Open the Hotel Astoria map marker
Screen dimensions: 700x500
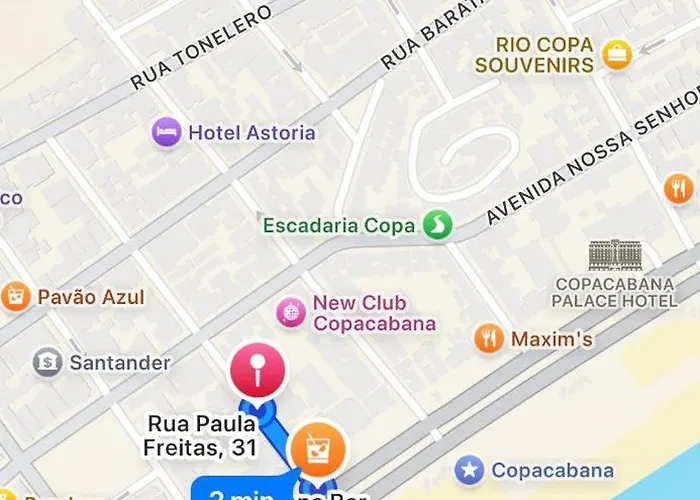click(x=167, y=132)
